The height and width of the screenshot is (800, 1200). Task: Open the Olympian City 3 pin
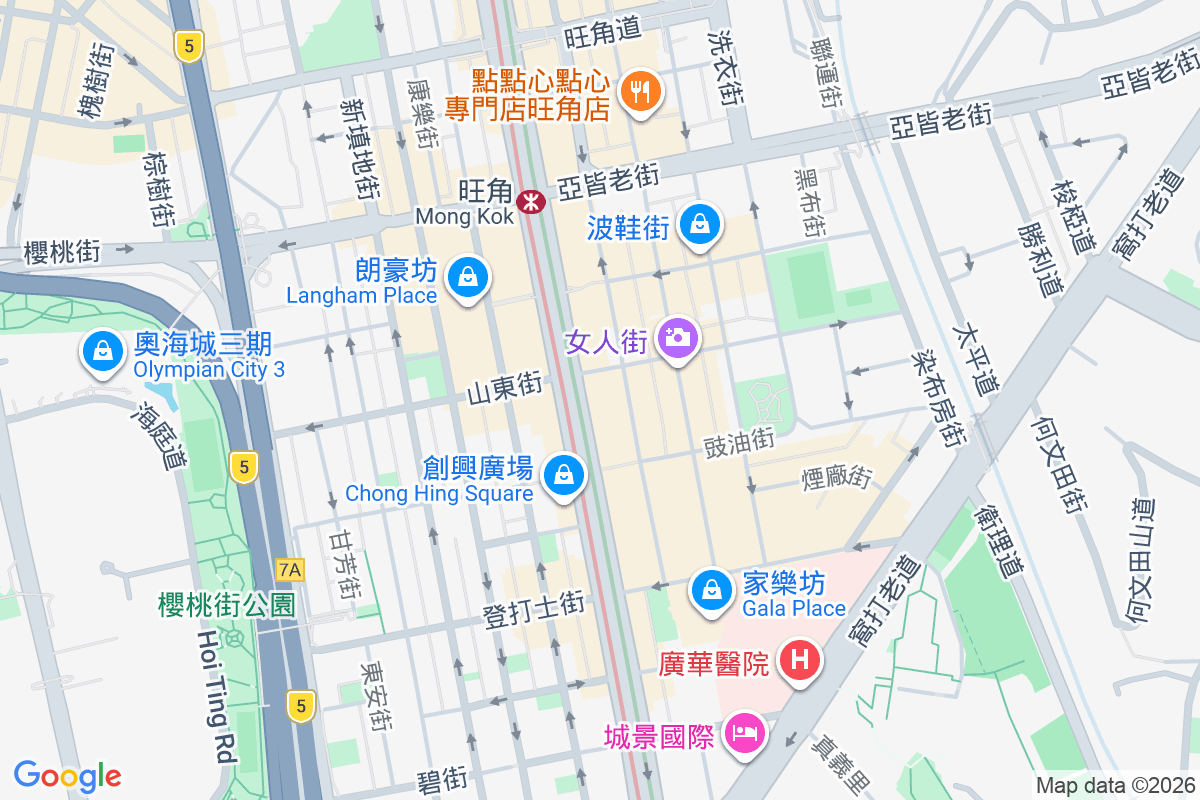click(x=102, y=351)
